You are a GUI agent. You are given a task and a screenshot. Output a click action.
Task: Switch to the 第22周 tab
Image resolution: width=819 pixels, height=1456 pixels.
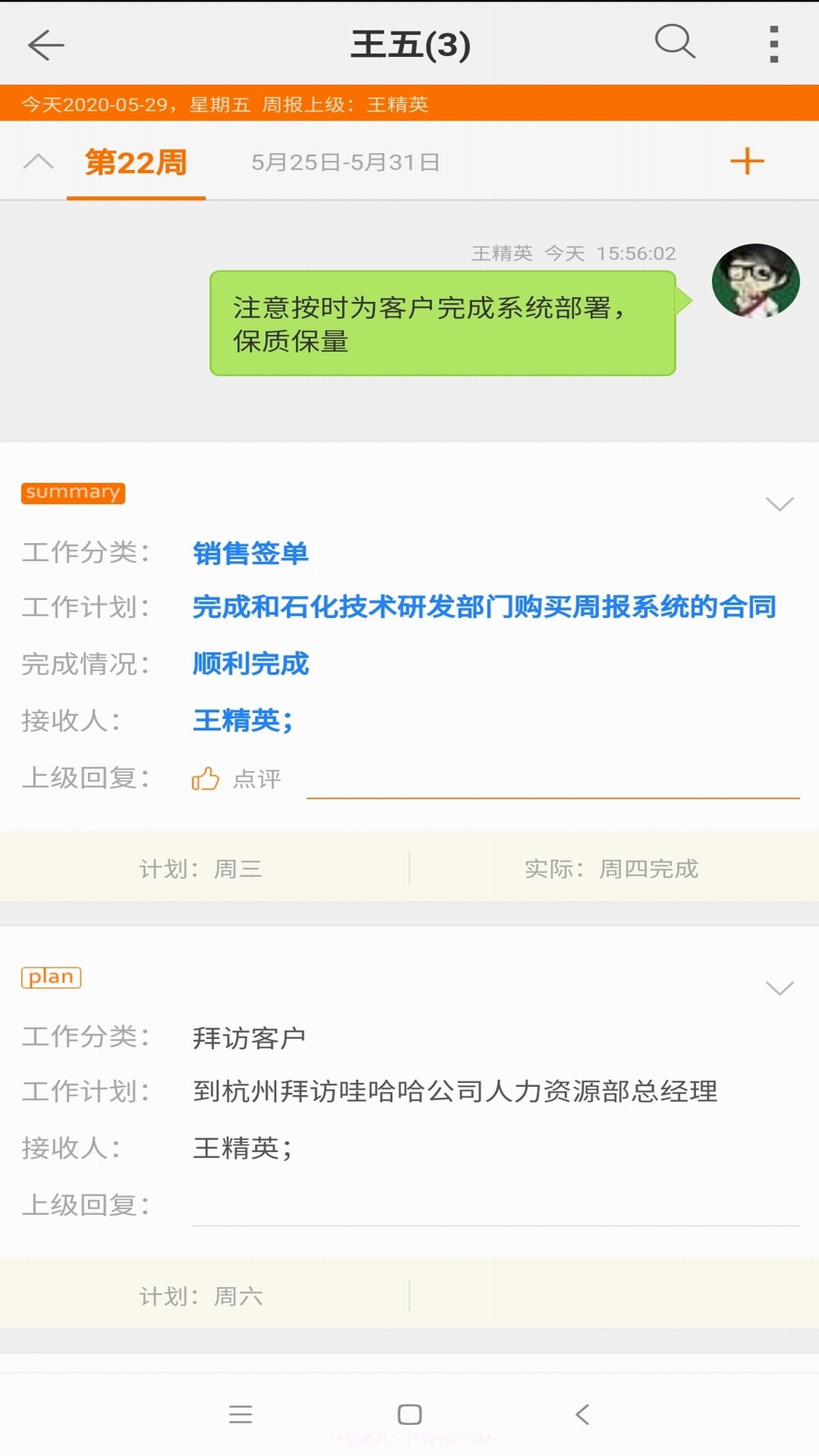136,162
